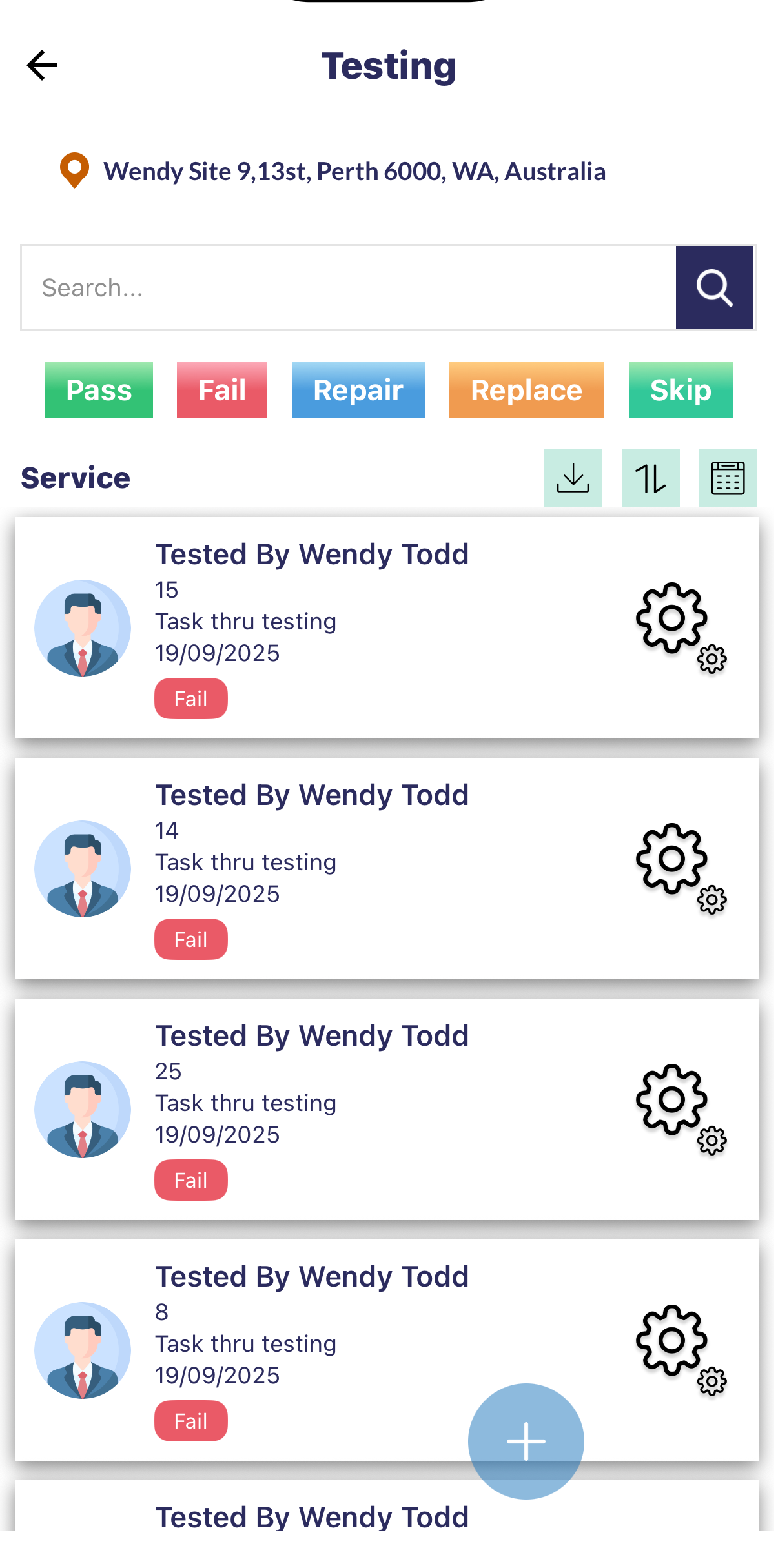This screenshot has height=1568, width=778.
Task: Select the Repair filter
Action: tap(358, 391)
